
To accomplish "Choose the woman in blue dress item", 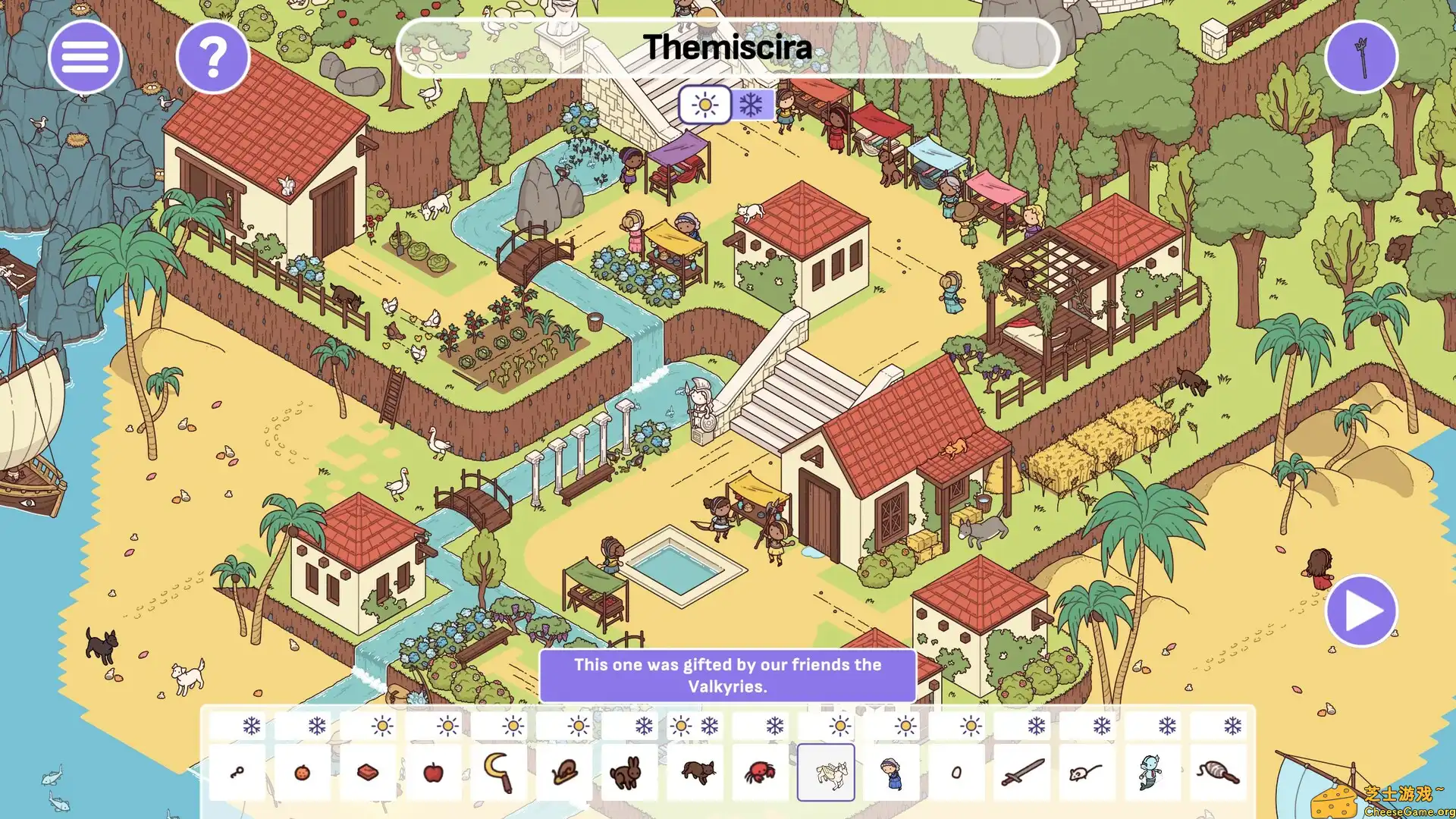I will click(892, 773).
